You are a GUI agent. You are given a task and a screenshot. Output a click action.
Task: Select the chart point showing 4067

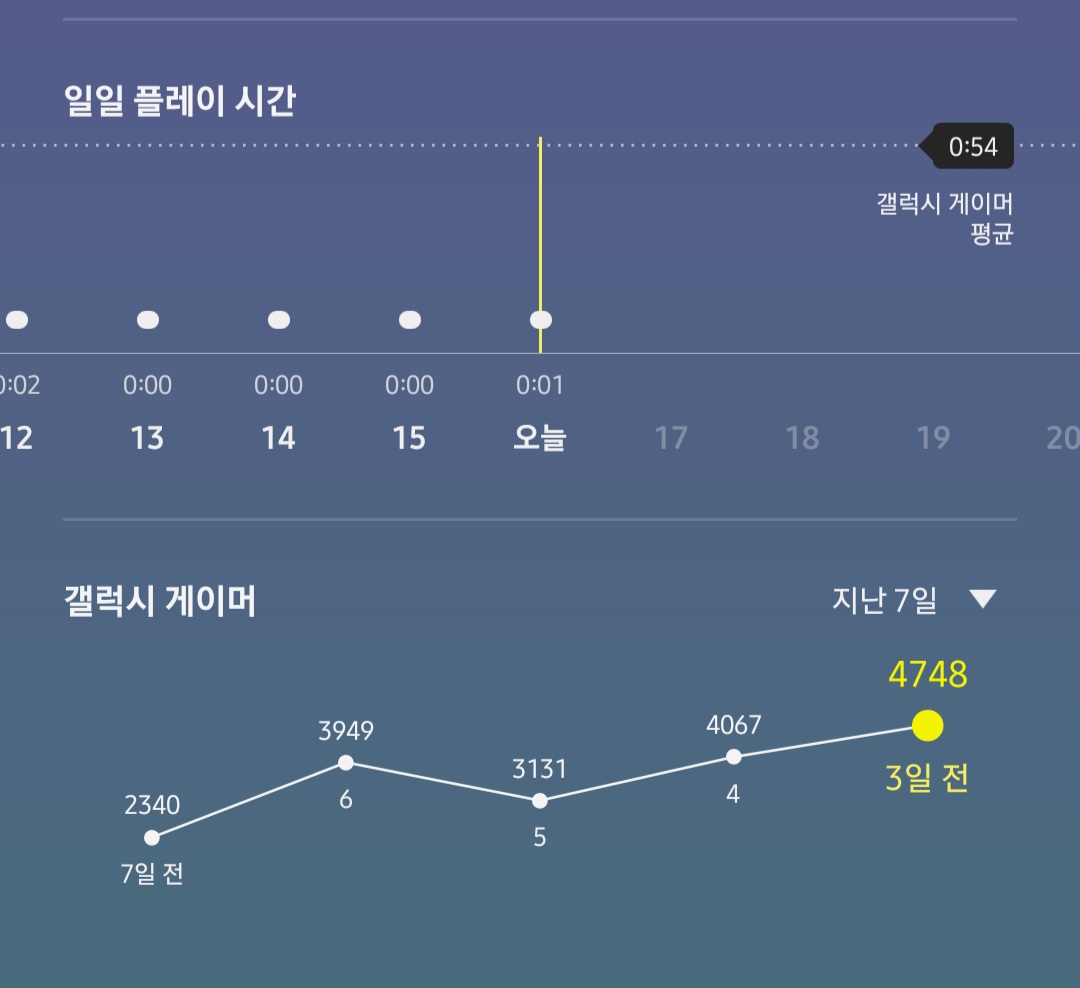pyautogui.click(x=734, y=757)
